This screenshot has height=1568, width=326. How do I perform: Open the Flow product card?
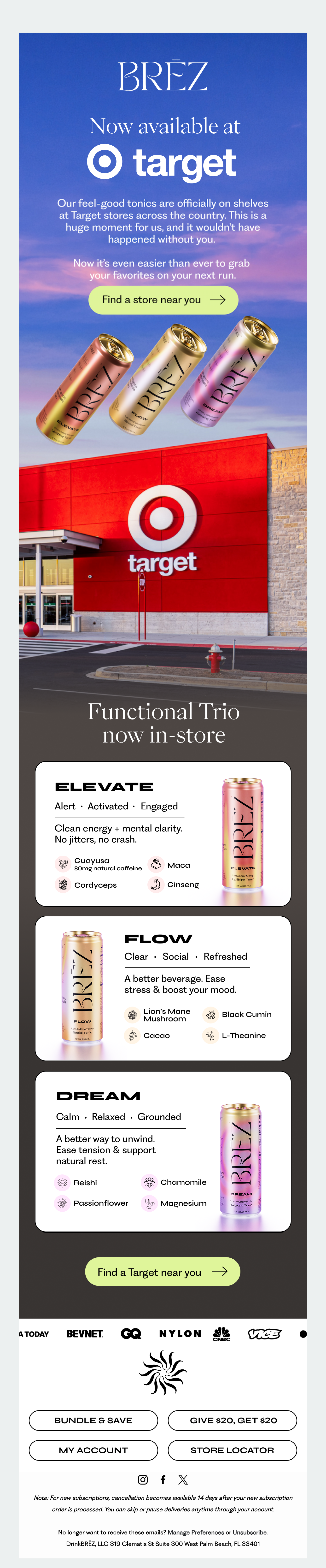point(163,988)
